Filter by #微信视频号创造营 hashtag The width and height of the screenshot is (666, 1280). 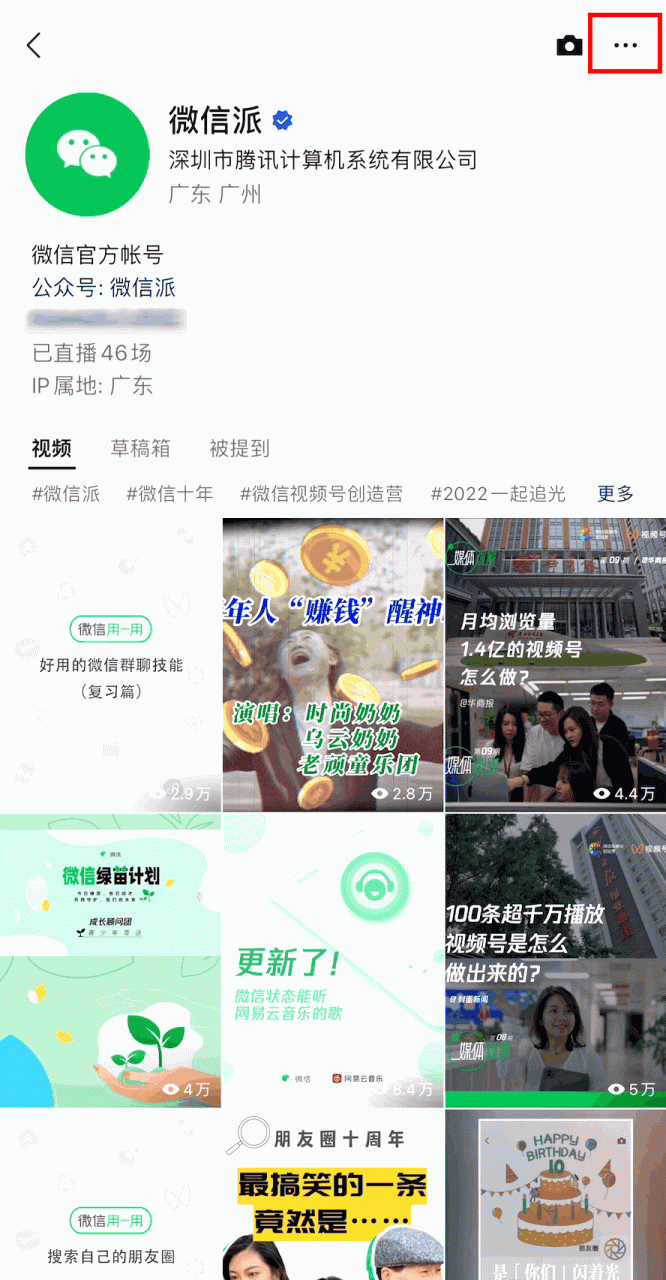pyautogui.click(x=321, y=494)
